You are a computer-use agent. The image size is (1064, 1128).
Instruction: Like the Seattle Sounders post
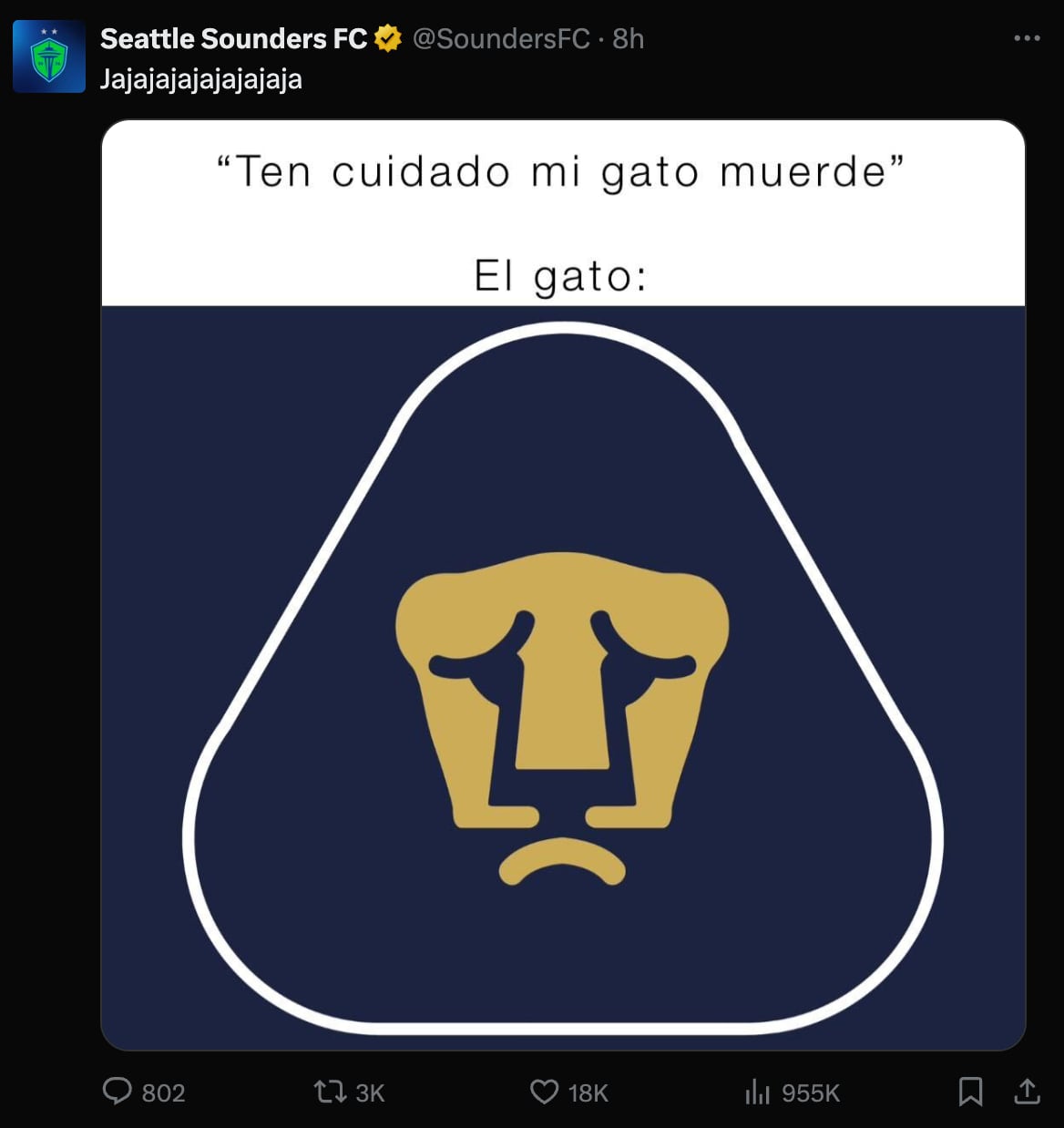544,1091
